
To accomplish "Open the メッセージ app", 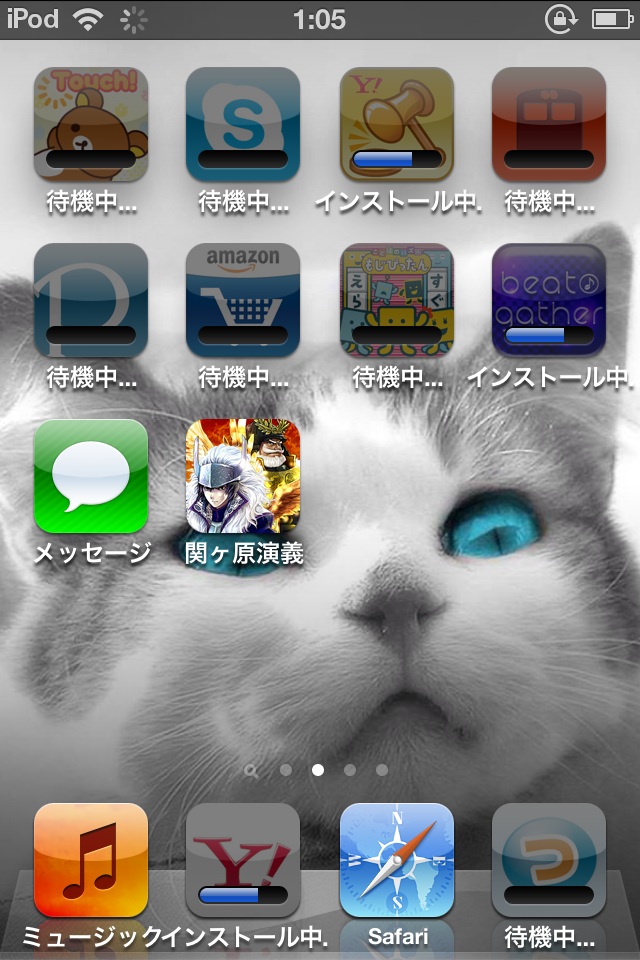I will (x=91, y=476).
